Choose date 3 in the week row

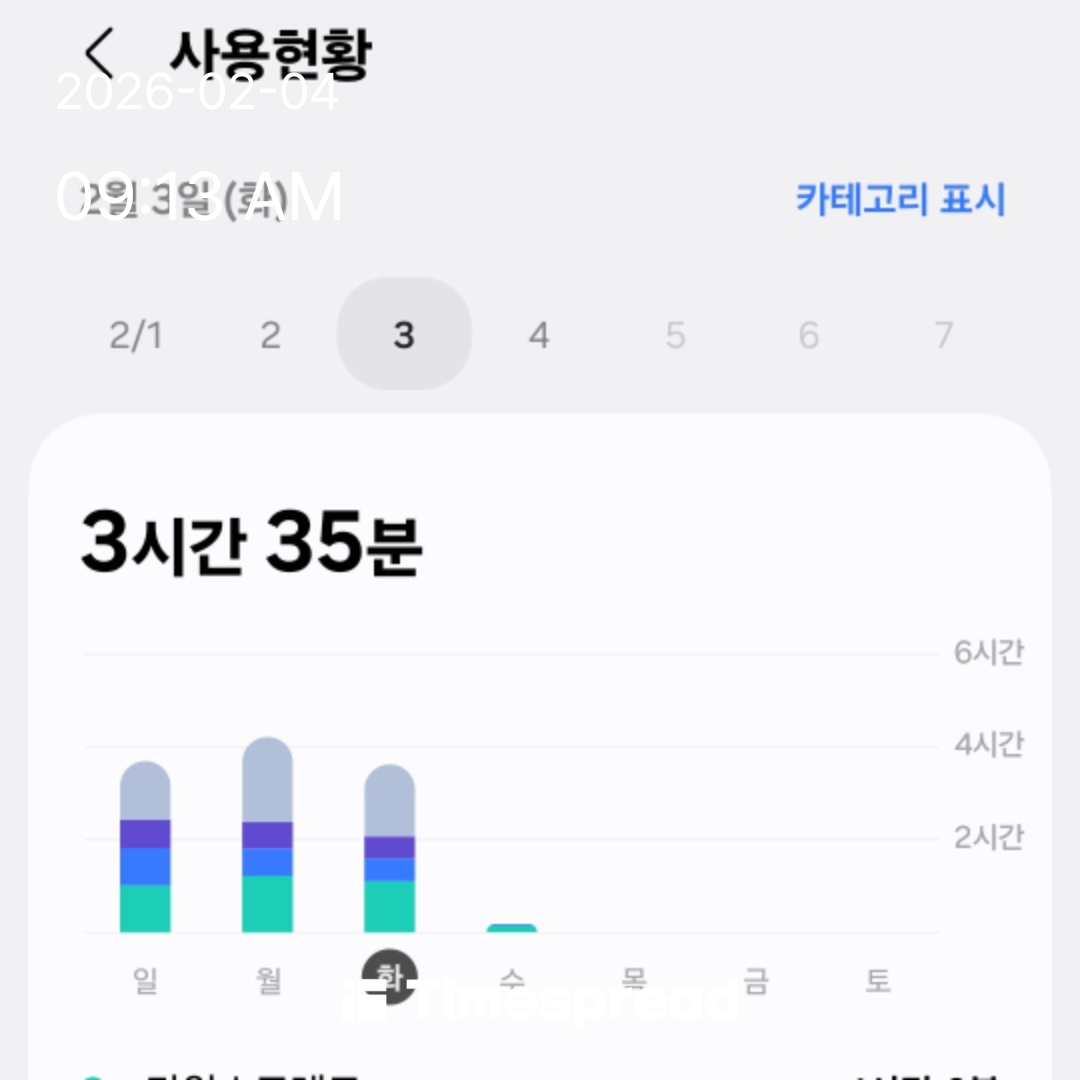[404, 334]
